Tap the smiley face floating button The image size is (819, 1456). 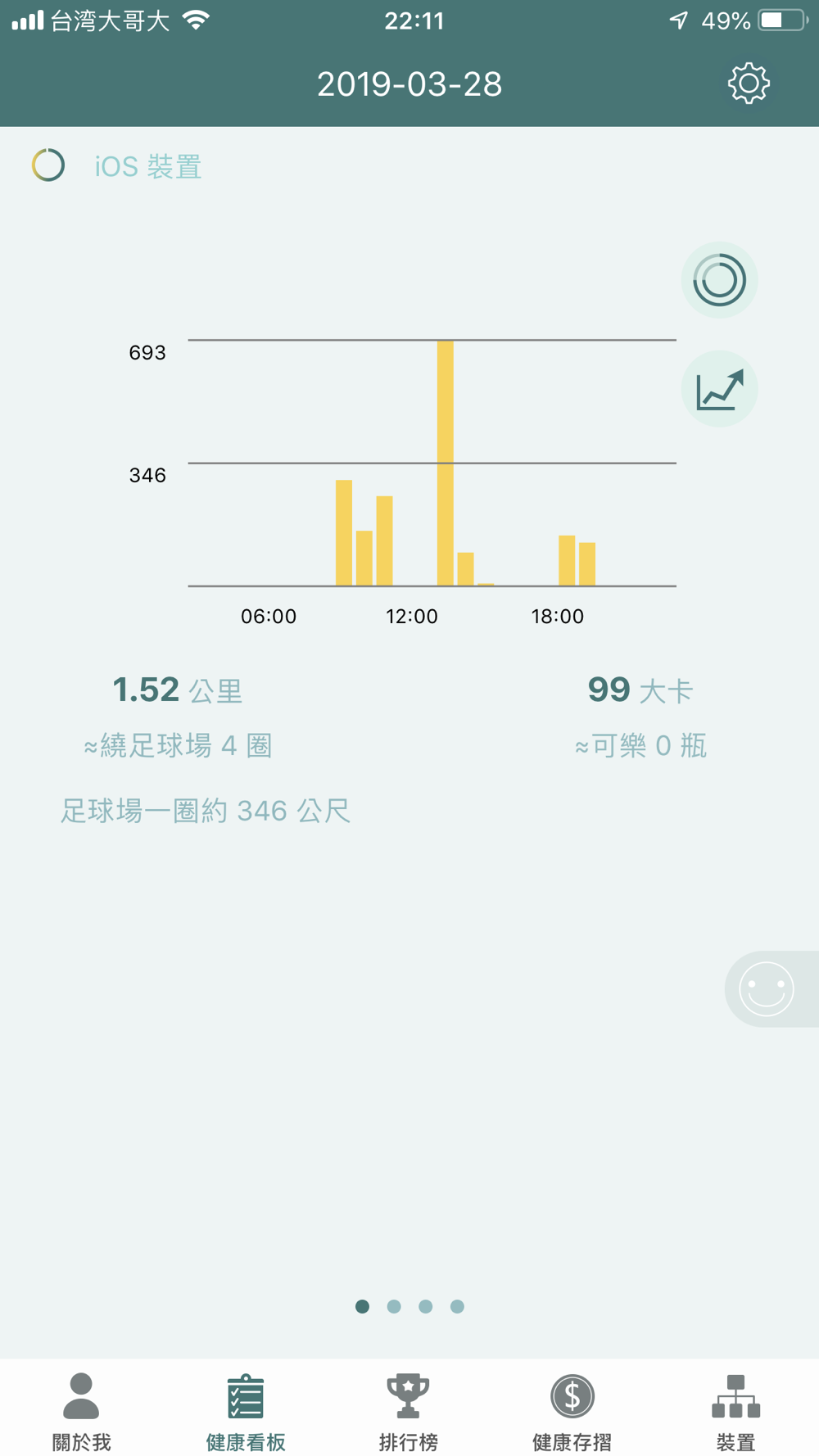(767, 988)
